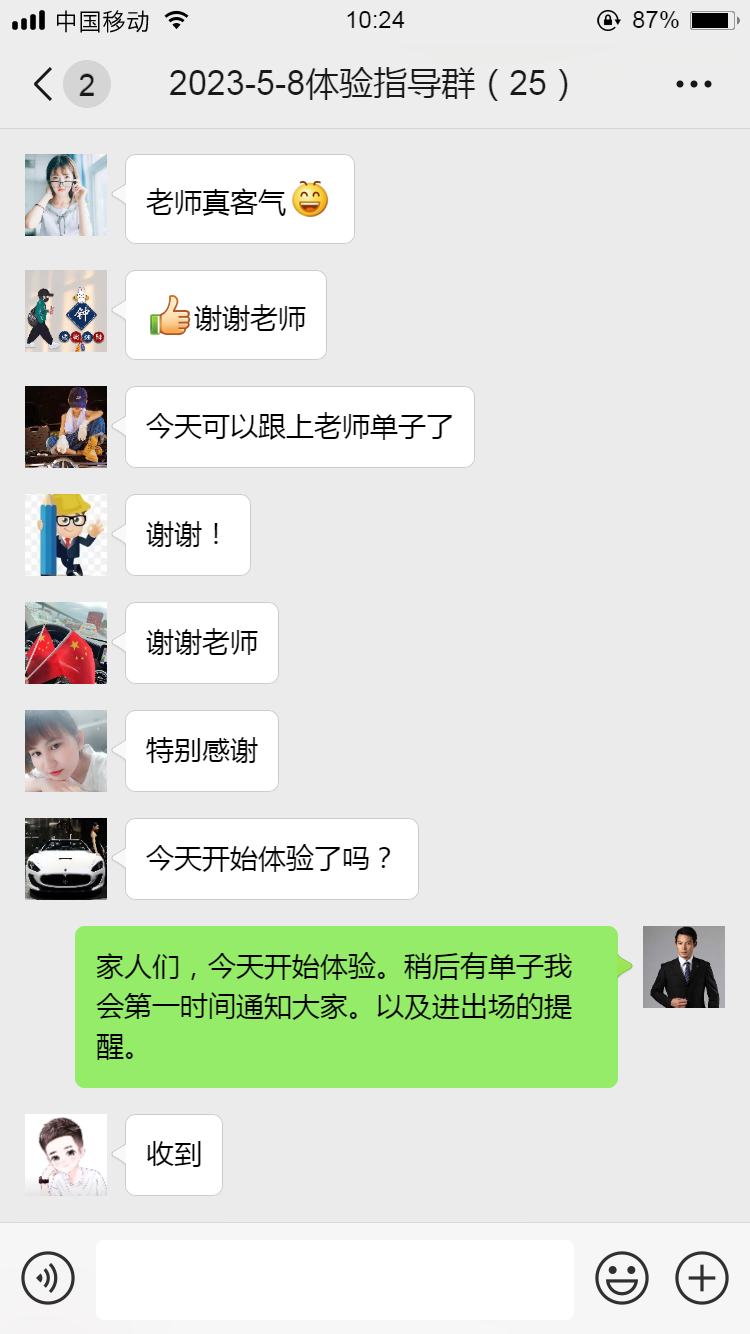Screen dimensions: 750x1334
Task: View profile of sender saying 特别感谢
Action: coord(66,751)
